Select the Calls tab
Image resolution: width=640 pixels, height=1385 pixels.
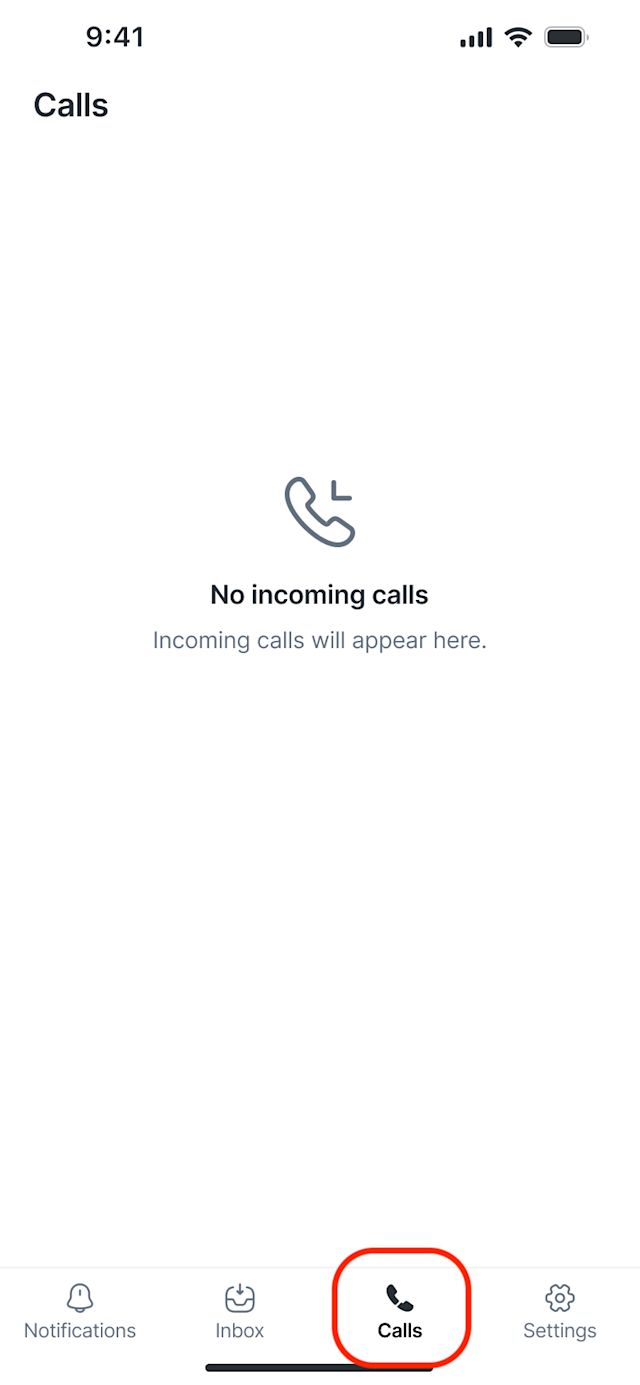click(x=400, y=1312)
